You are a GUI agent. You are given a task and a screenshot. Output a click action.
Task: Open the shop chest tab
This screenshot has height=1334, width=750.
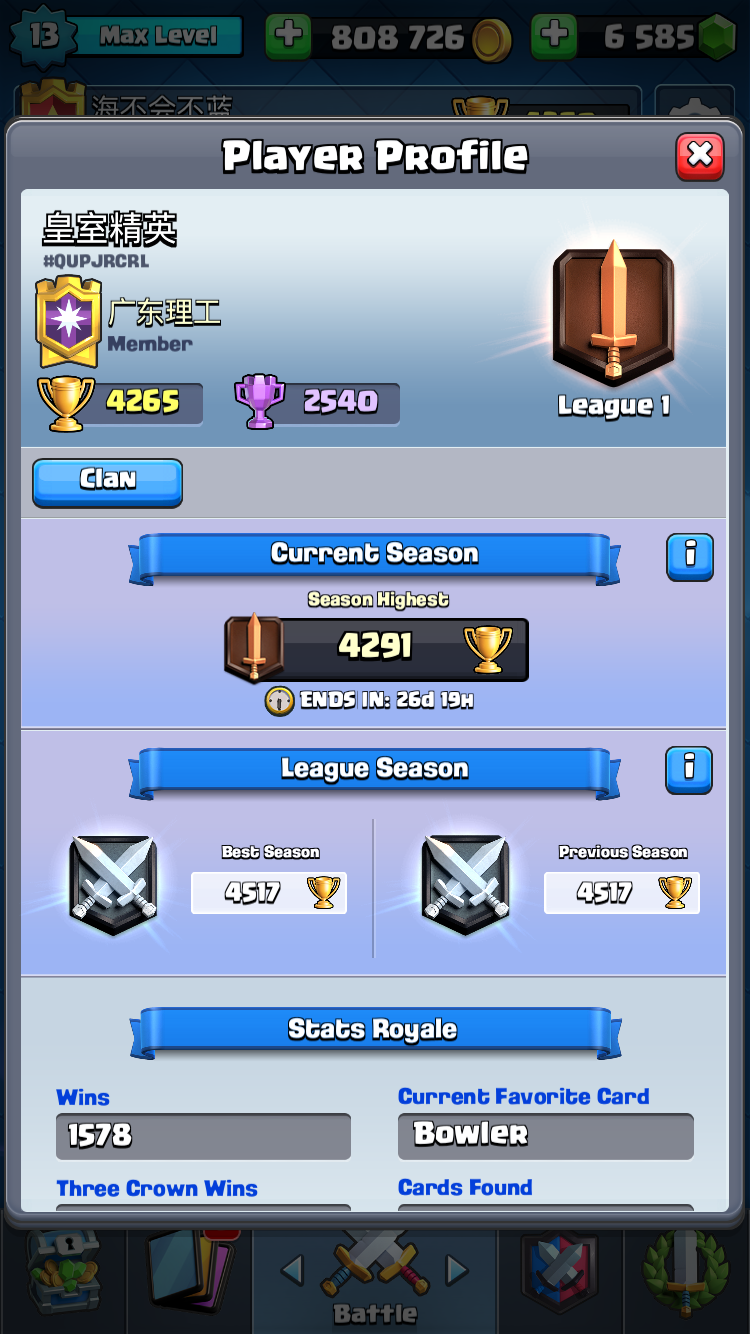62,1272
